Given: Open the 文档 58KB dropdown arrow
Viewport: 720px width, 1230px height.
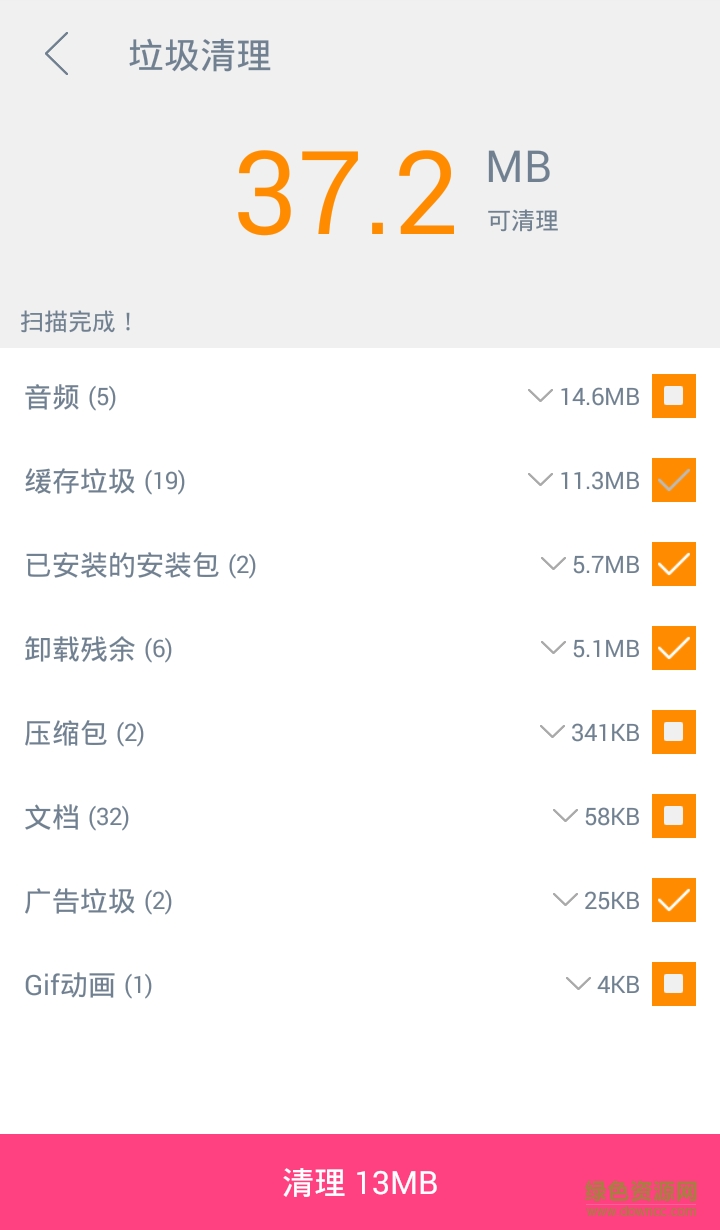Looking at the screenshot, I should coord(565,816).
